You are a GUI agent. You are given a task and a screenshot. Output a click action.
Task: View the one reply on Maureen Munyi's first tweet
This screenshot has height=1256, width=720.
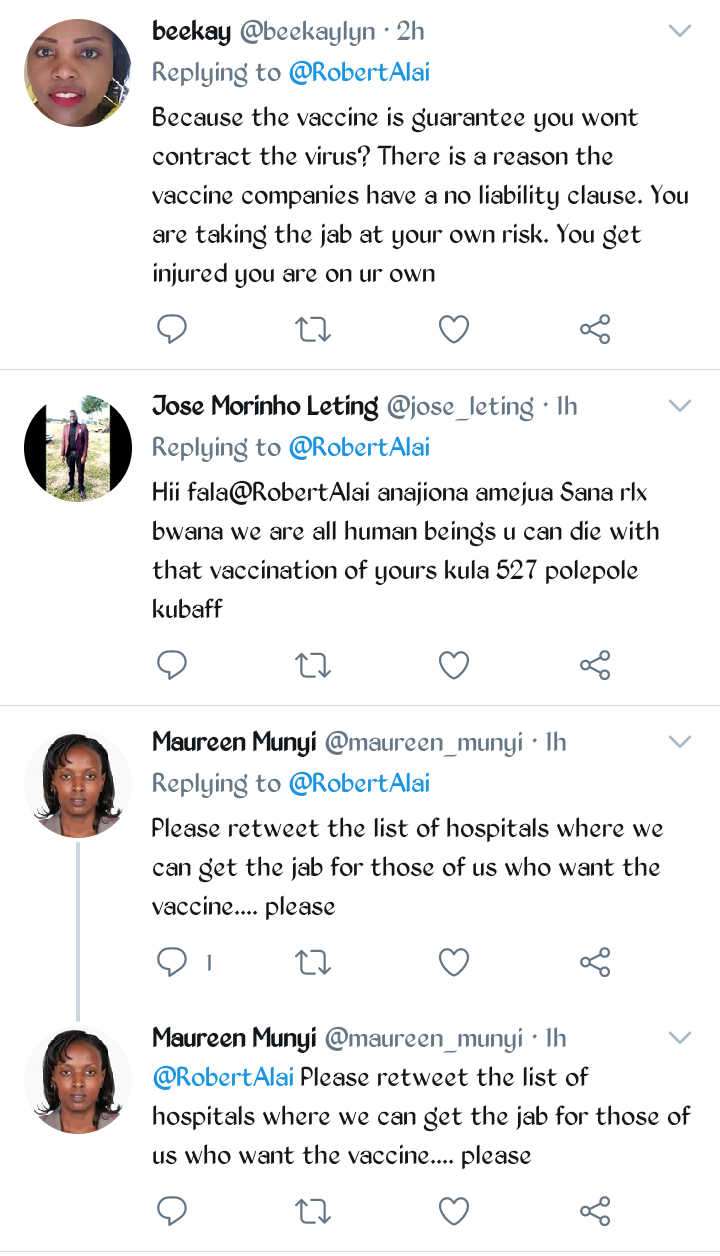point(185,962)
